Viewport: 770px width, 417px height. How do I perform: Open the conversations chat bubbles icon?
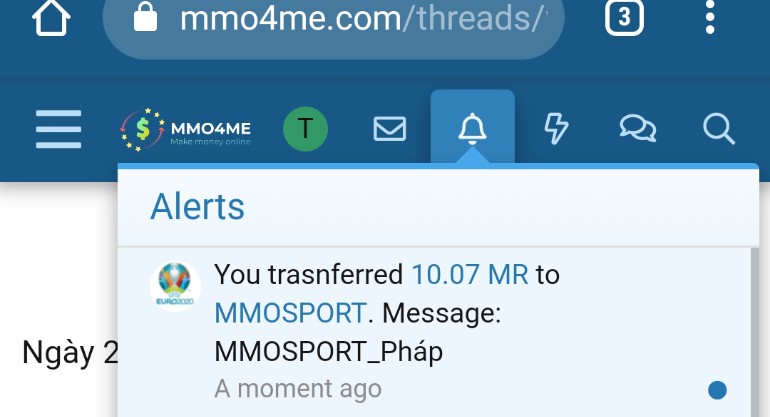[x=637, y=129]
